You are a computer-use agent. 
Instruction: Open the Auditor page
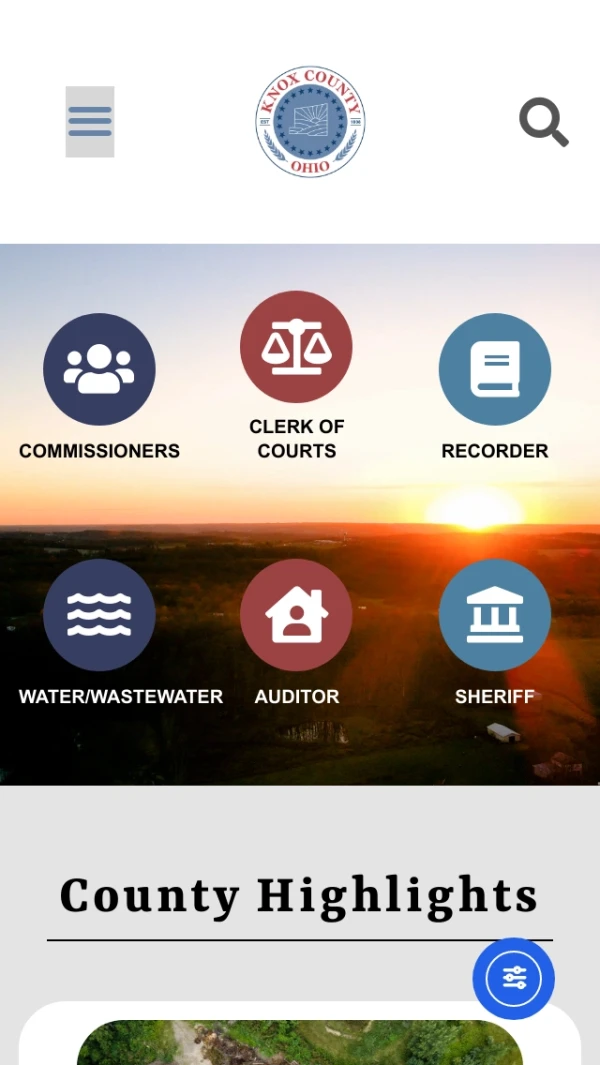[296, 615]
